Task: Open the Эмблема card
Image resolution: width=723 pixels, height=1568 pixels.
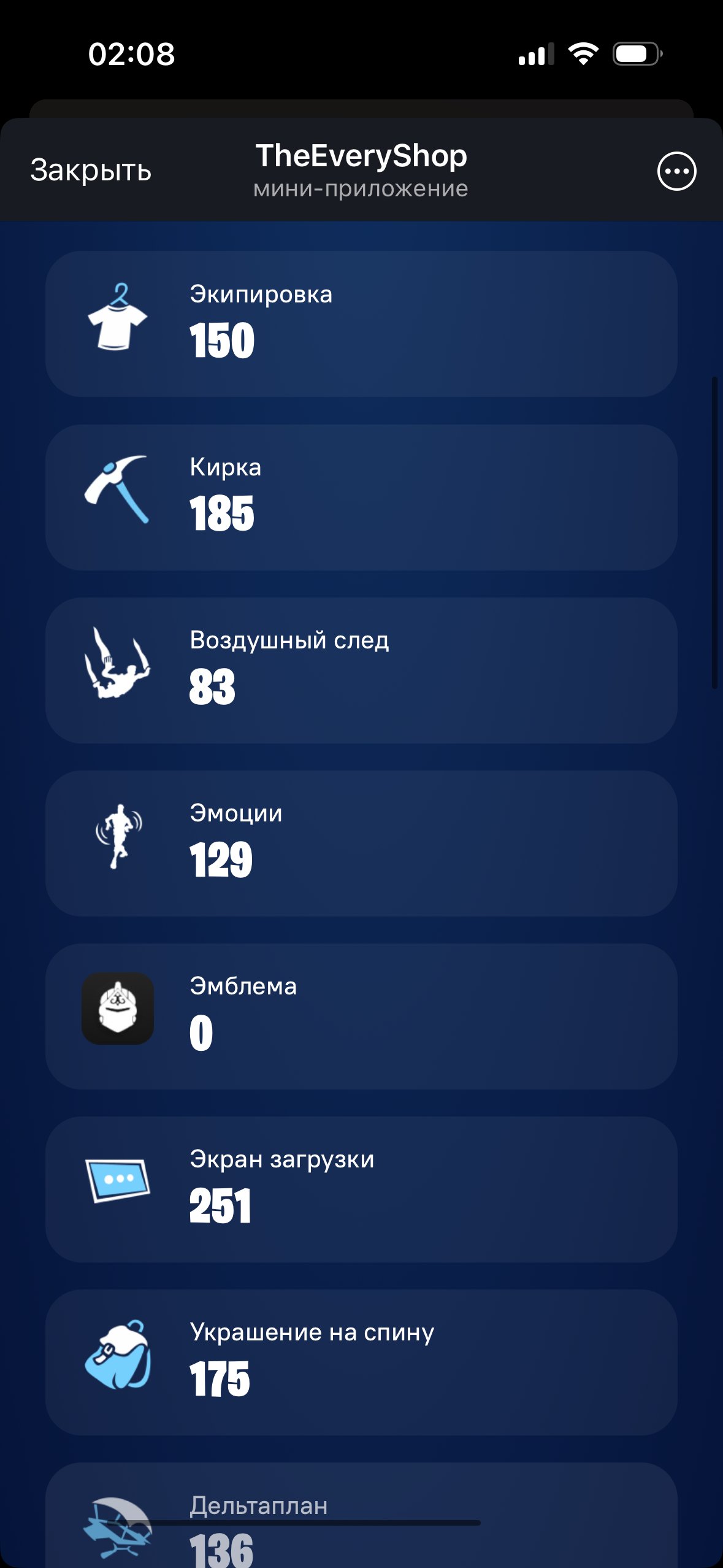Action: [361, 1016]
